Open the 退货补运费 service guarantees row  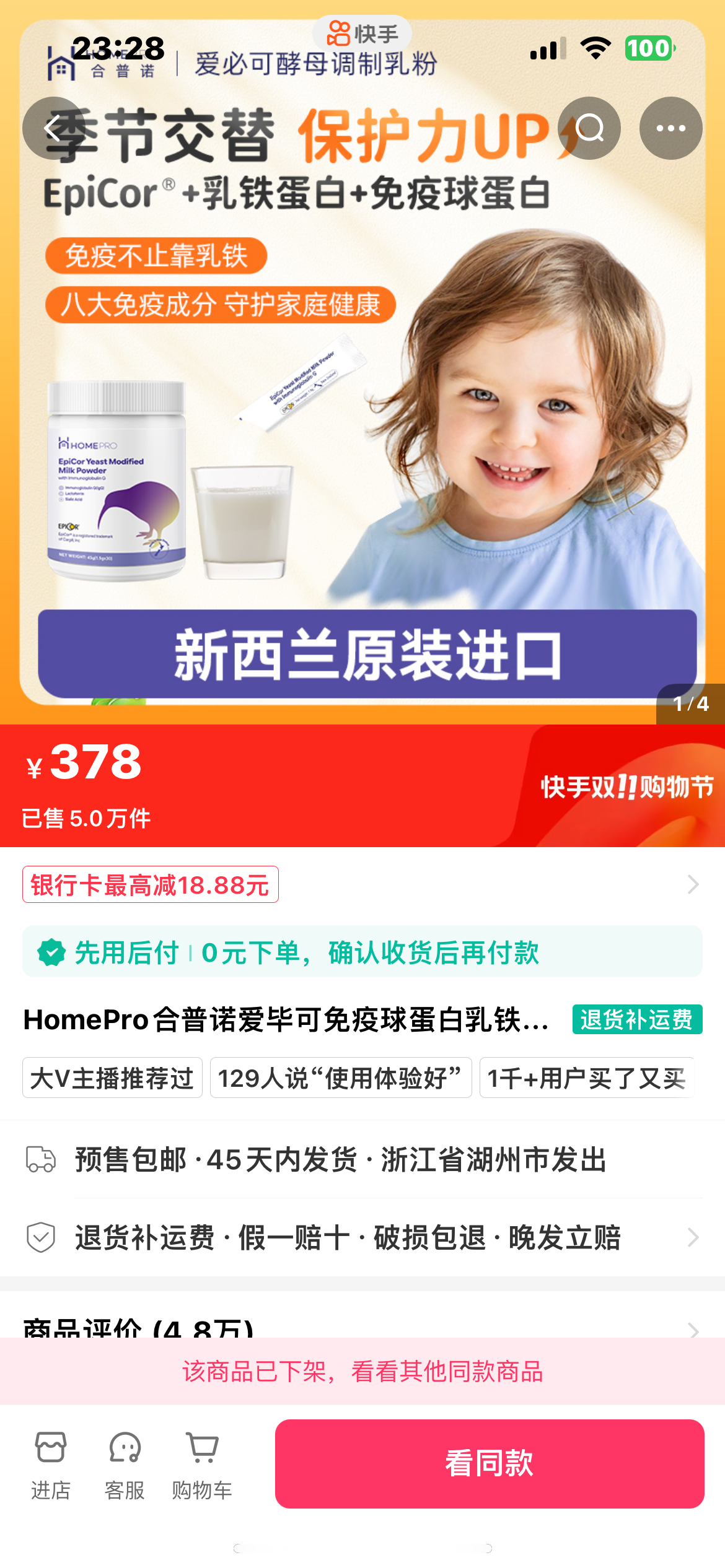click(362, 1237)
